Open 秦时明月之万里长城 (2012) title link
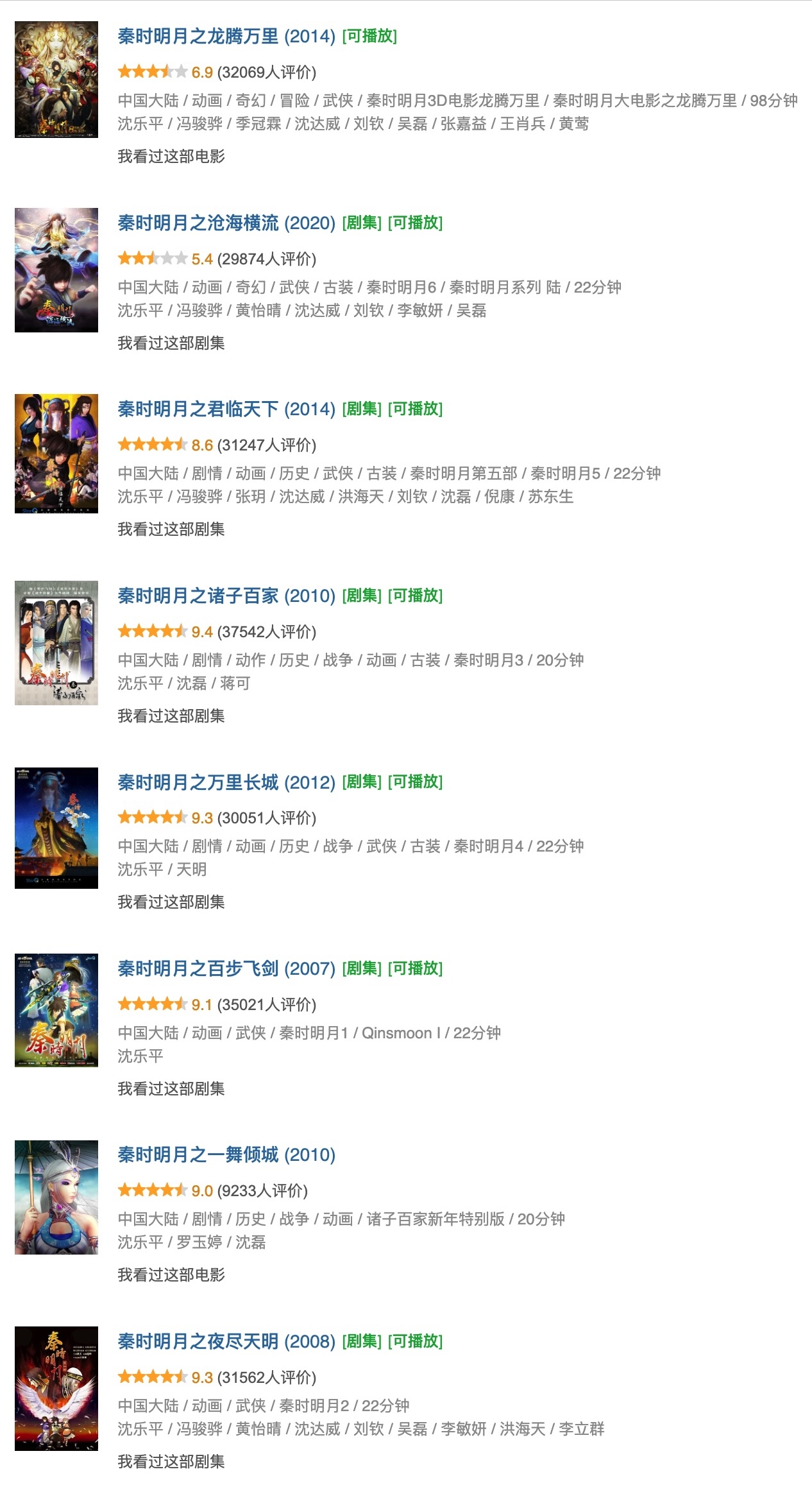Screen dimensions: 812x1492 (226, 783)
